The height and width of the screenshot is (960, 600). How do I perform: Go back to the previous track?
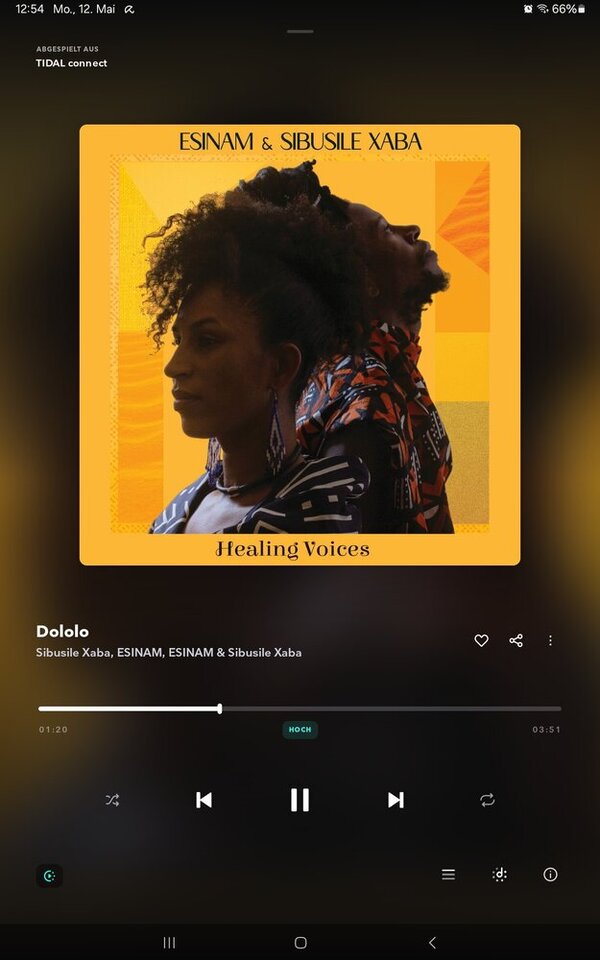click(204, 799)
